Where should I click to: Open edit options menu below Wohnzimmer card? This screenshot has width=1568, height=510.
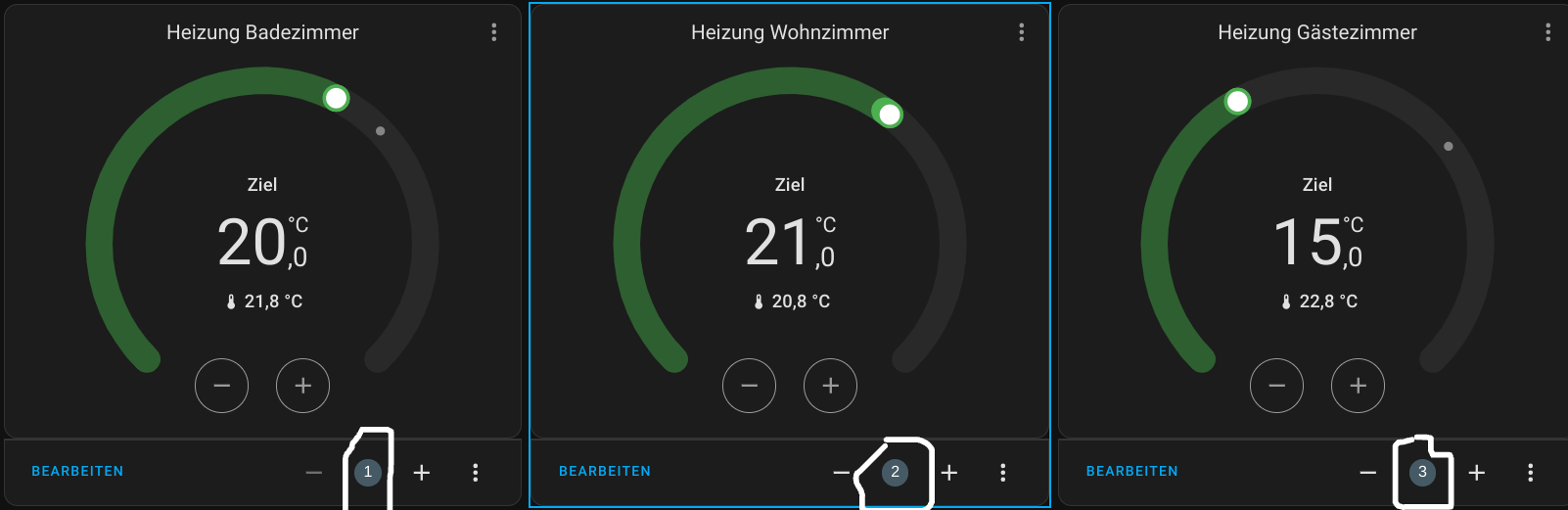(x=1003, y=473)
